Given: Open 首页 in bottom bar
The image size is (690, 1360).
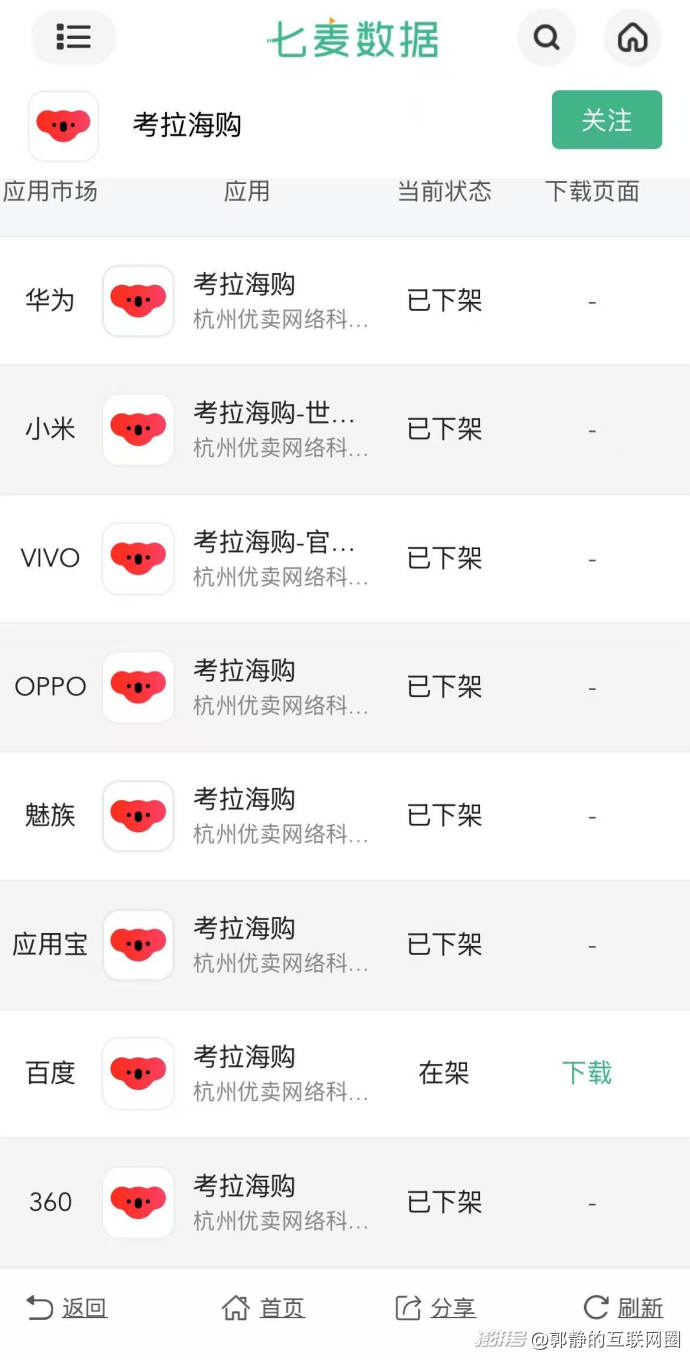Looking at the screenshot, I should [263, 1307].
